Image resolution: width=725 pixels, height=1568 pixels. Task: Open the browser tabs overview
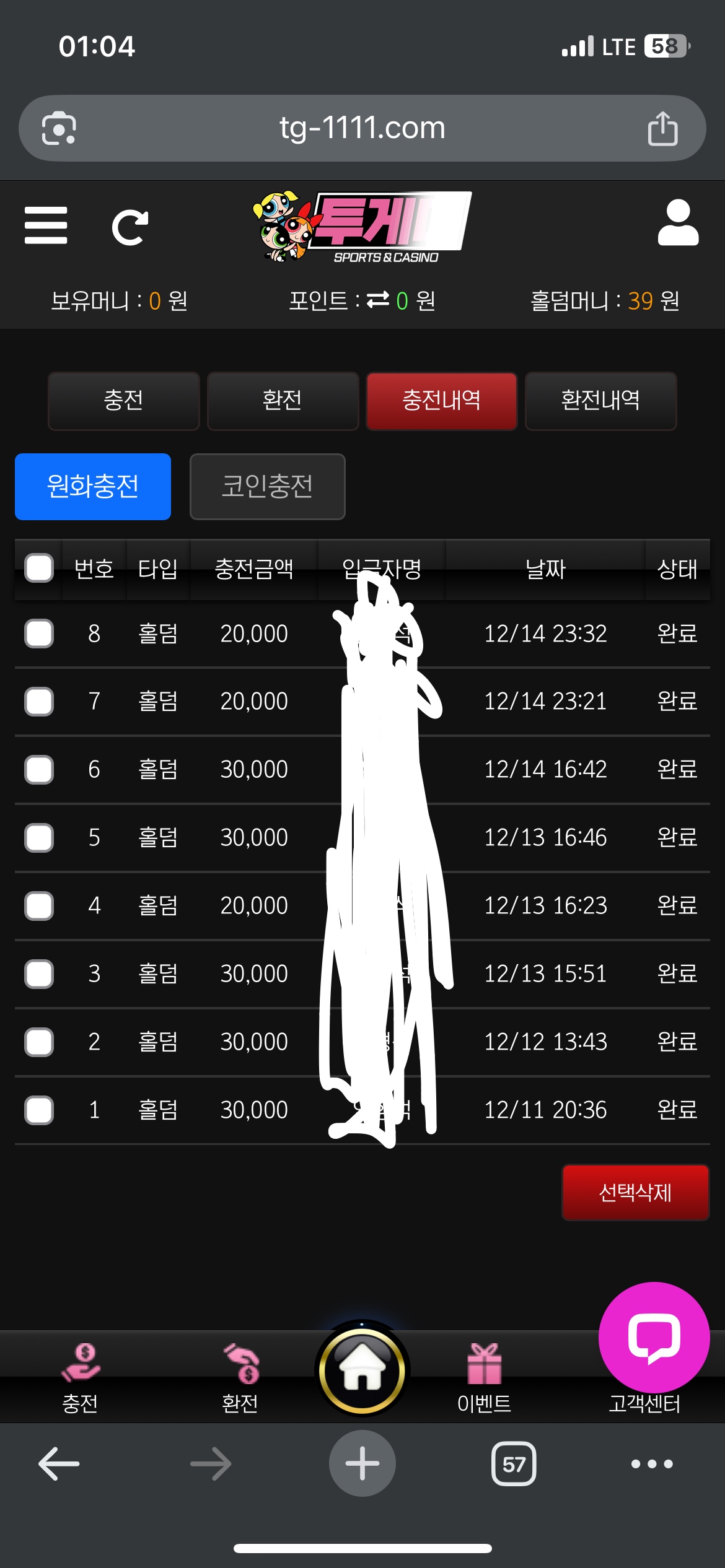[514, 1464]
